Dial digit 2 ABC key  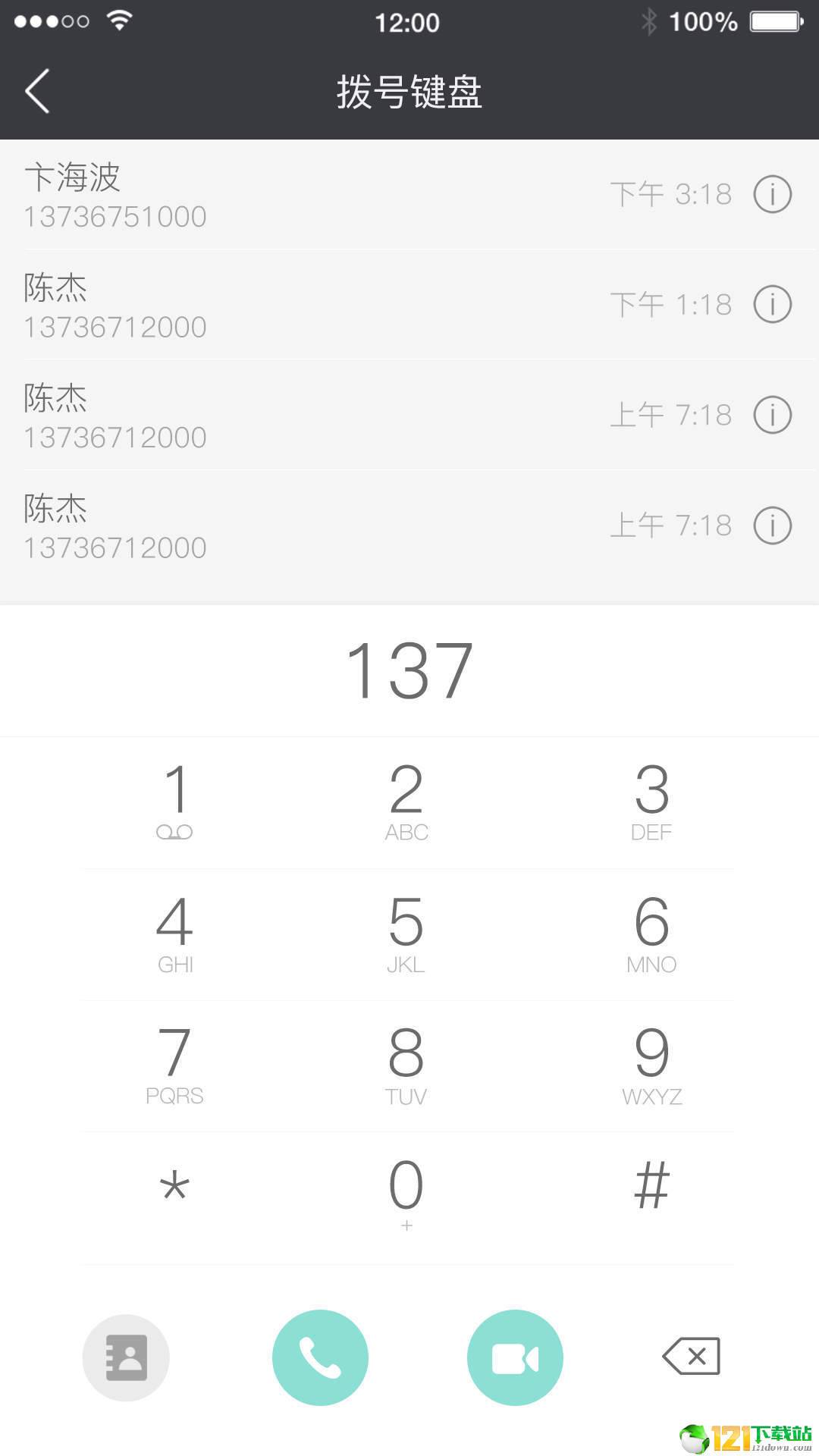406,802
